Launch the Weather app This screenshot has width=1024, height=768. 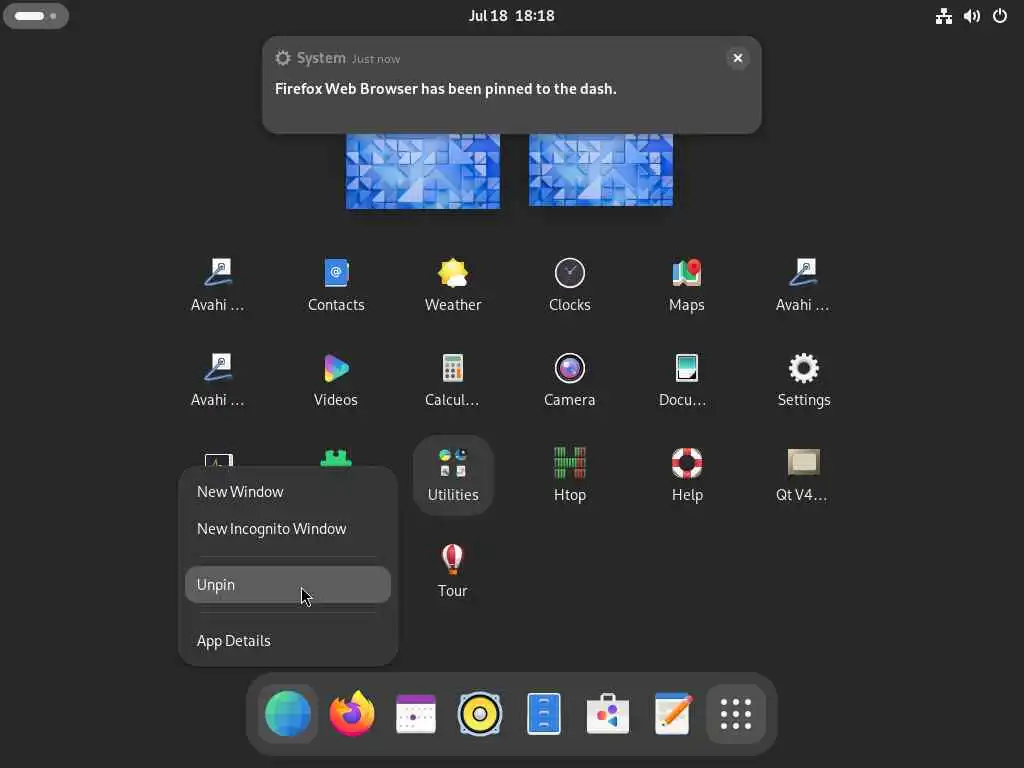click(x=453, y=285)
